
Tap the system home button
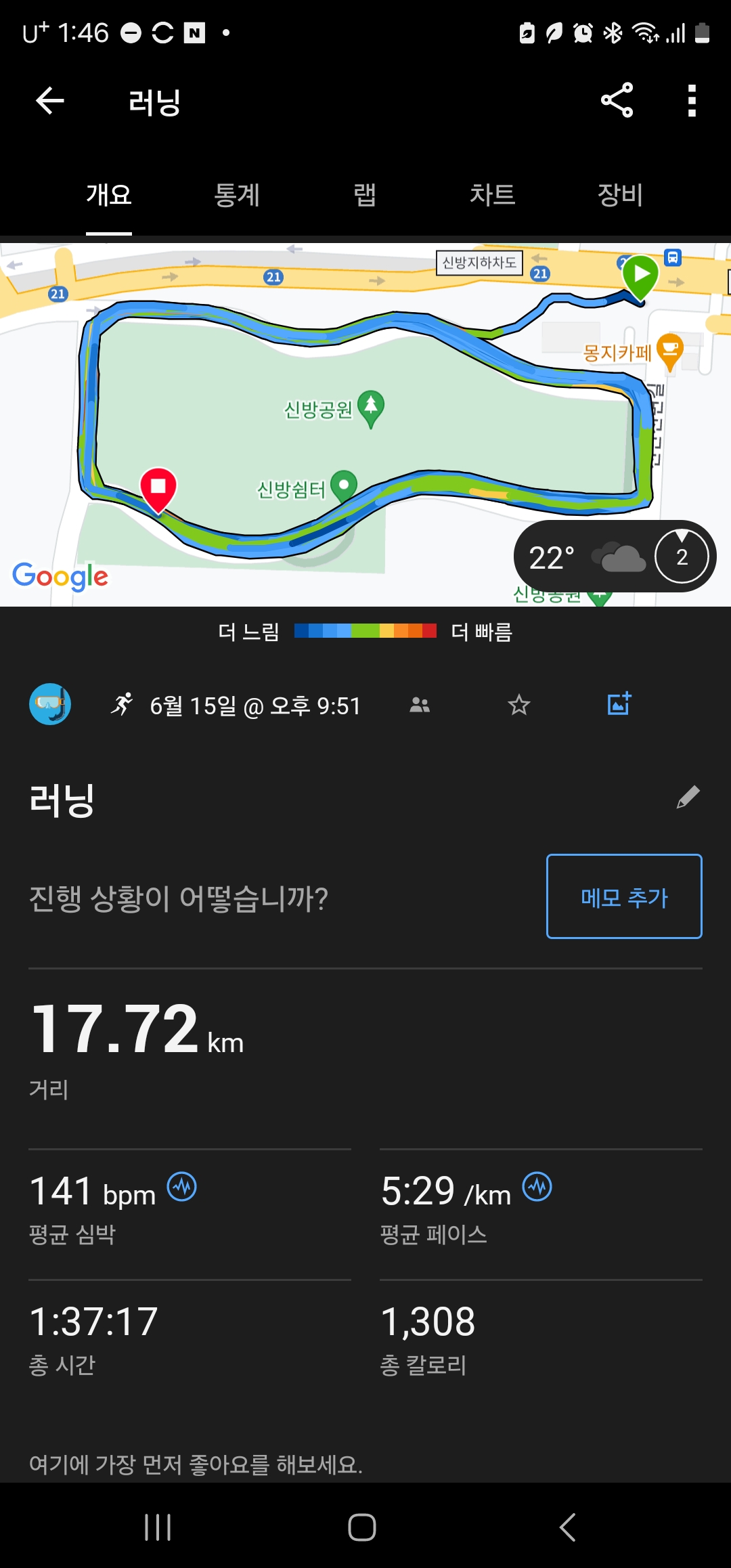click(362, 1527)
